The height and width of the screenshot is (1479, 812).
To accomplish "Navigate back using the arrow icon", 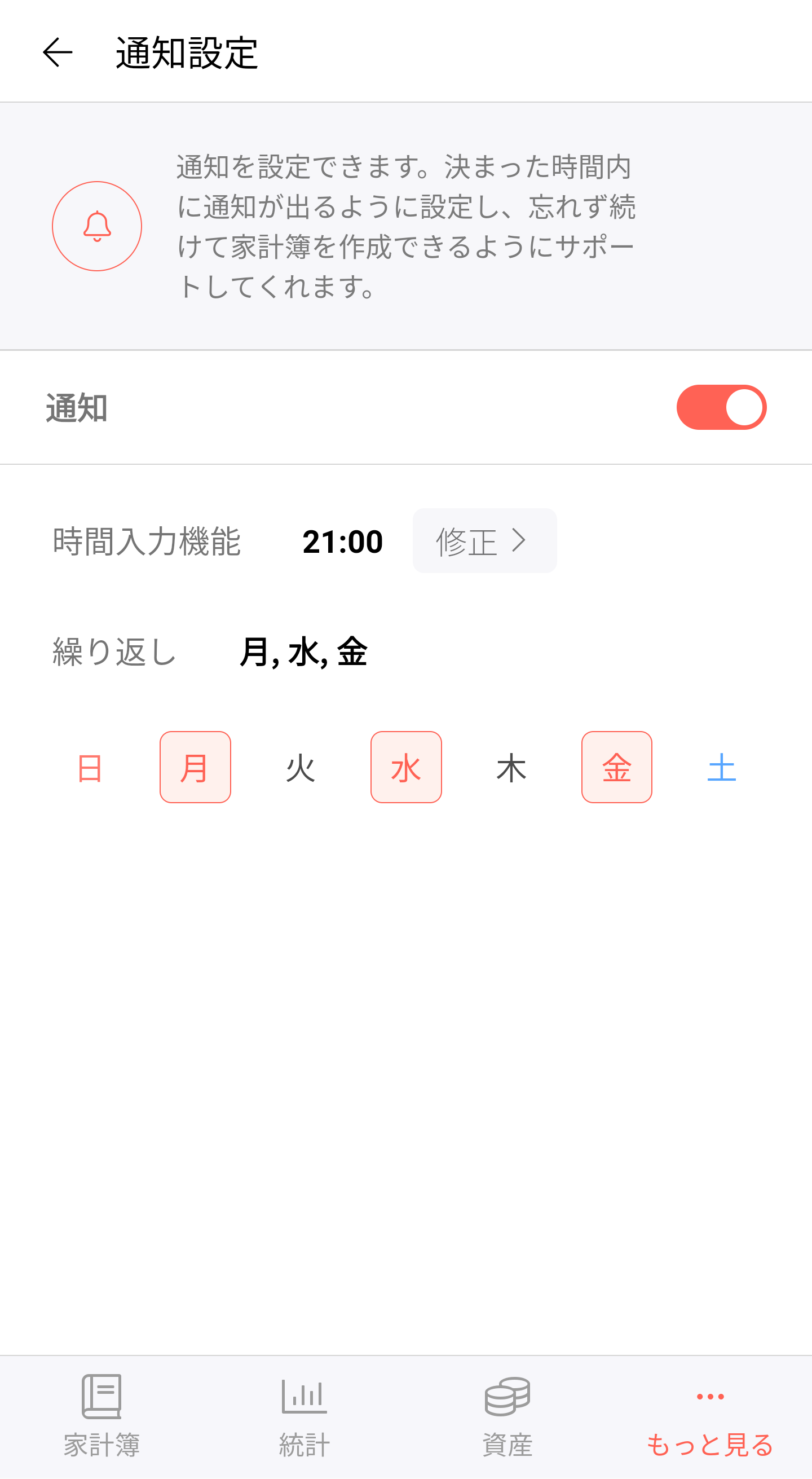I will pyautogui.click(x=58, y=53).
